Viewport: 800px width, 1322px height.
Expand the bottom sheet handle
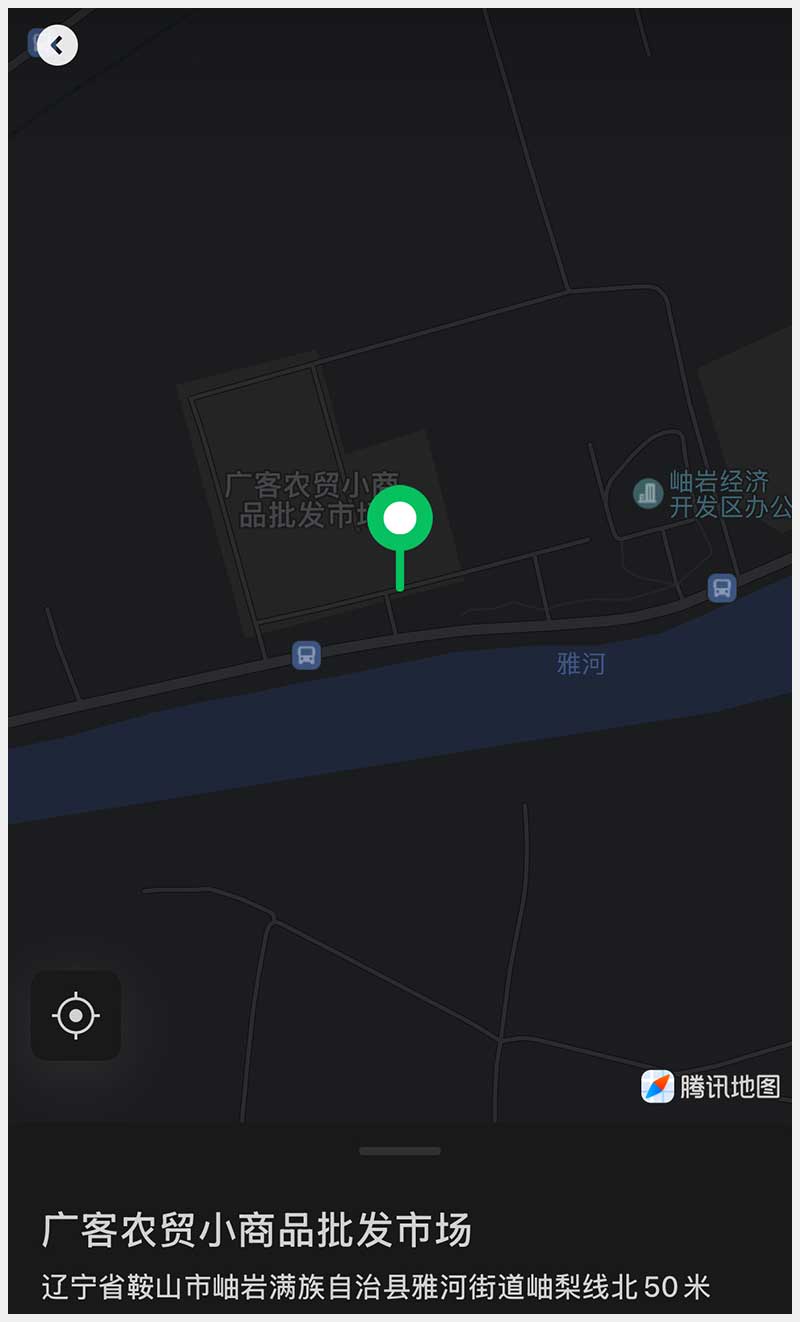coord(400,1151)
